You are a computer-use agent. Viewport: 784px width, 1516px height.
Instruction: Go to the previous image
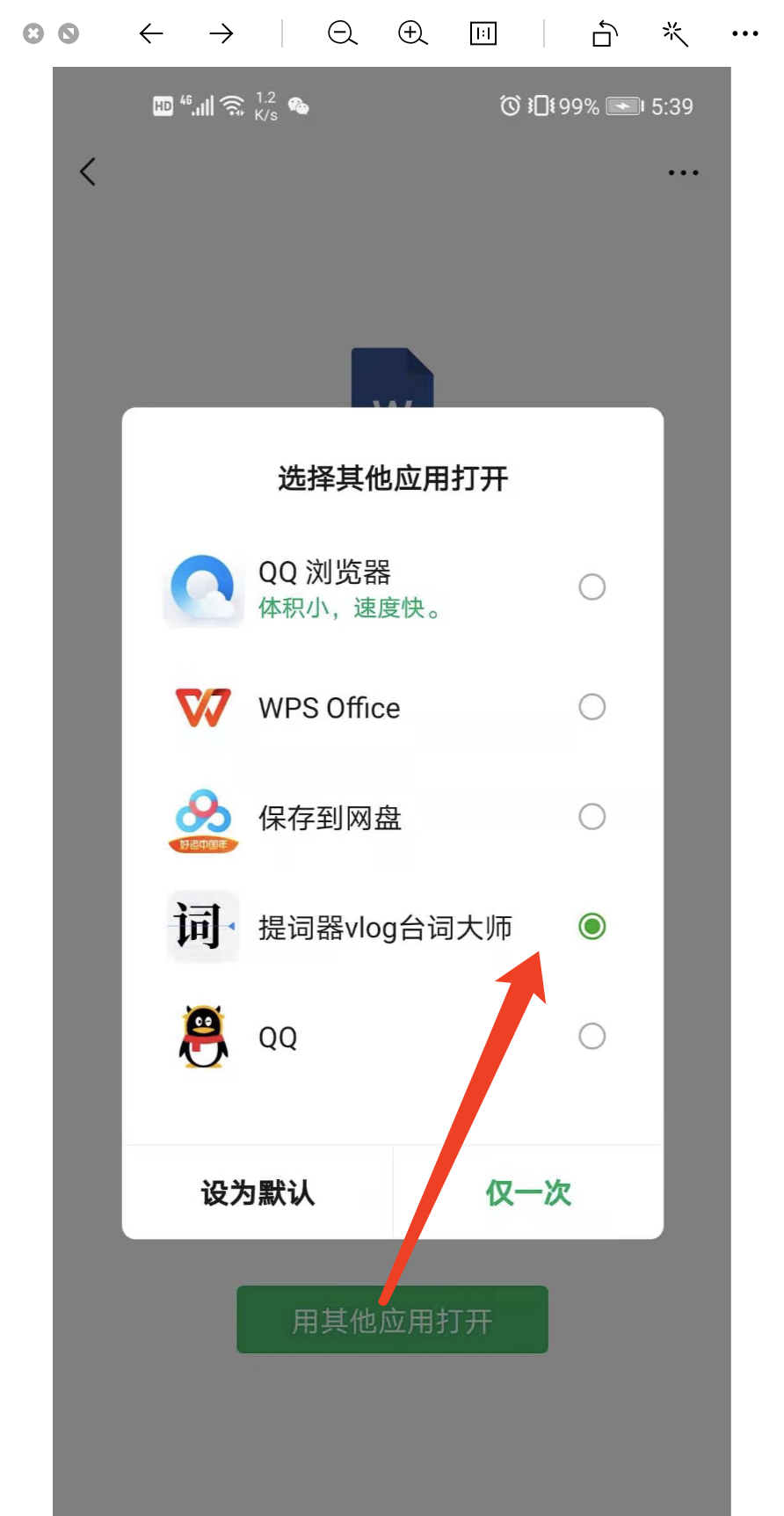point(151,34)
